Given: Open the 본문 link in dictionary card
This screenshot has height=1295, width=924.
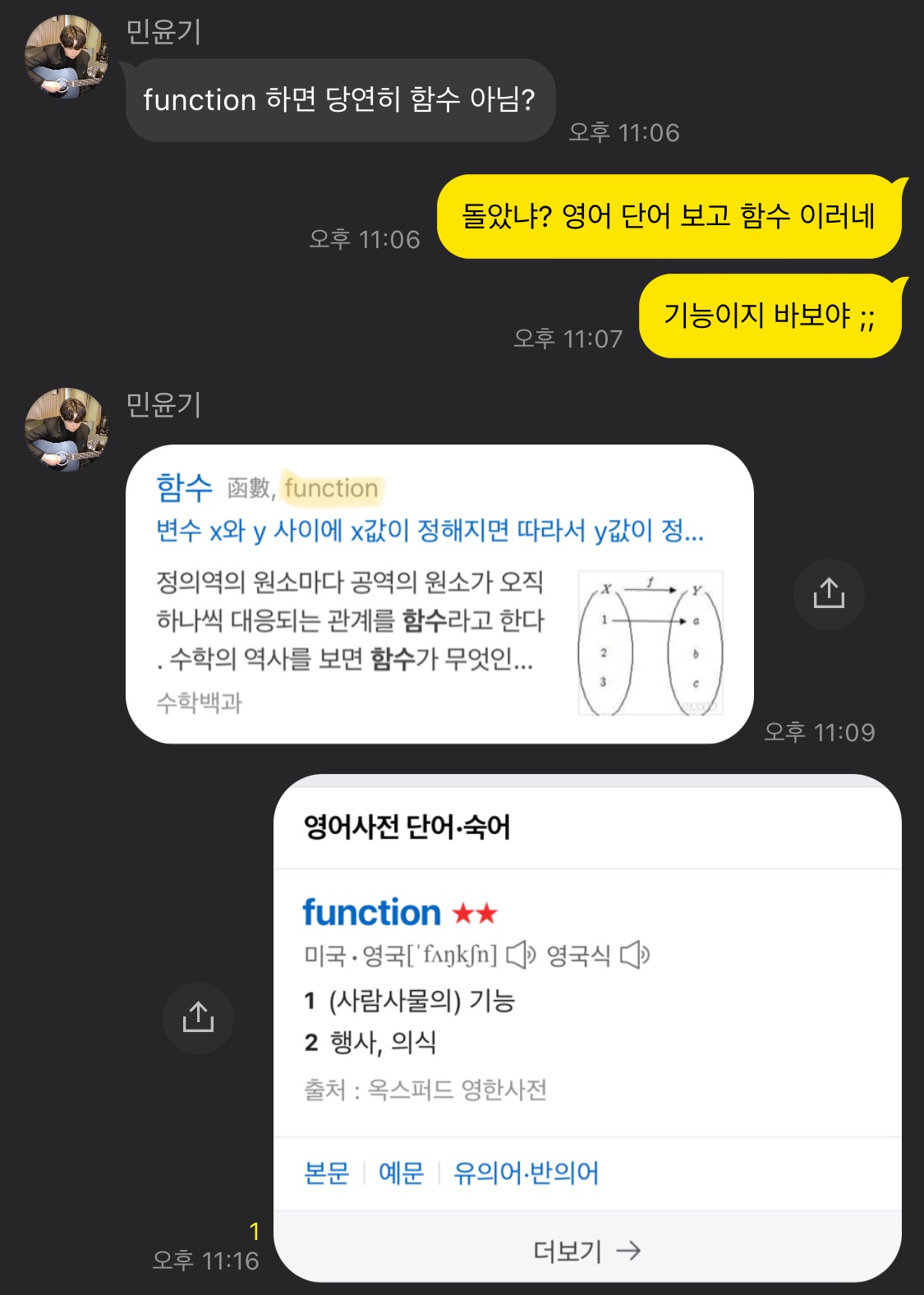Looking at the screenshot, I should [327, 1173].
